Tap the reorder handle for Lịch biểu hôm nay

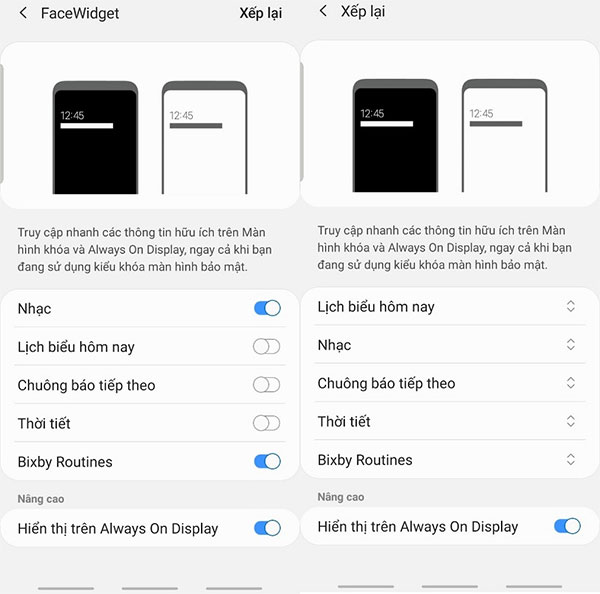click(570, 306)
